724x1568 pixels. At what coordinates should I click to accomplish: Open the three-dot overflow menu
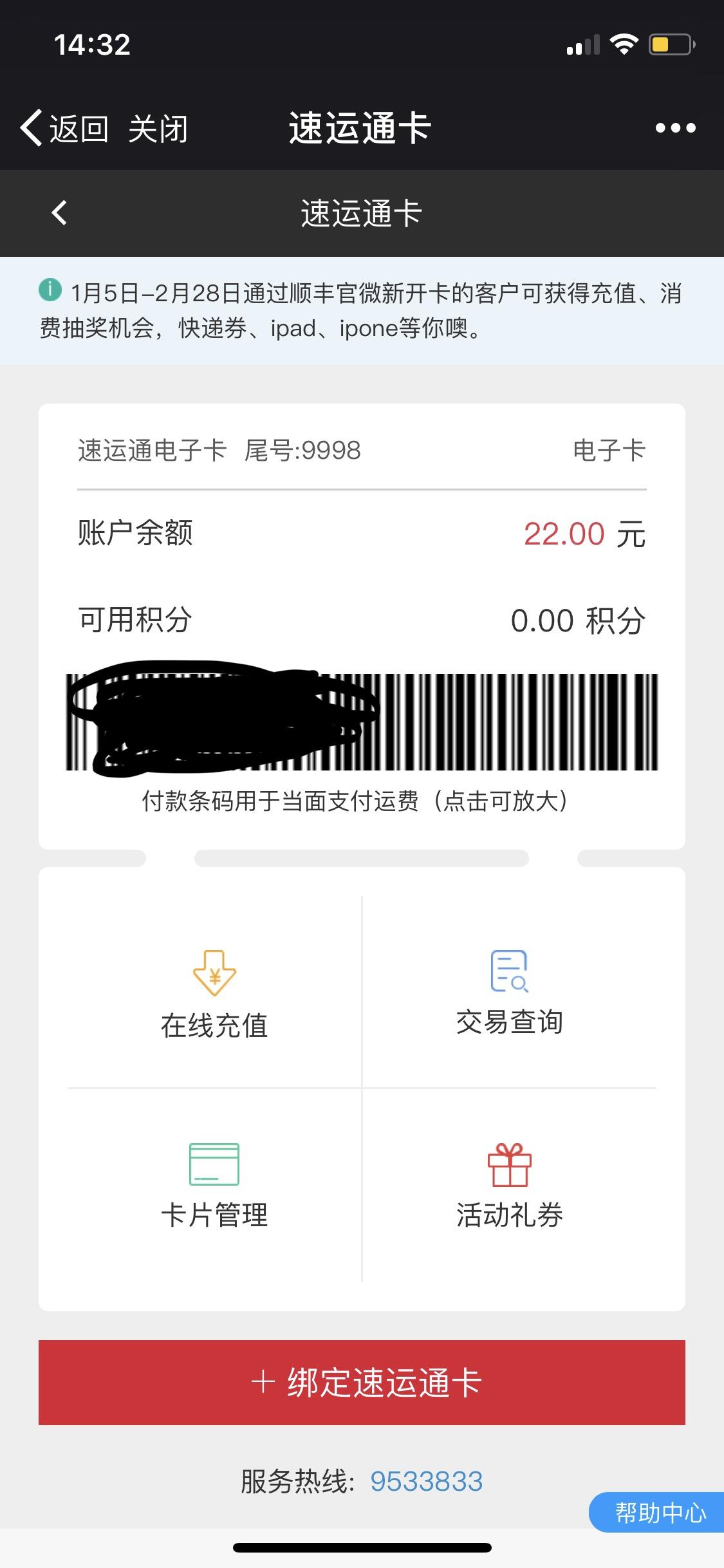[x=675, y=128]
